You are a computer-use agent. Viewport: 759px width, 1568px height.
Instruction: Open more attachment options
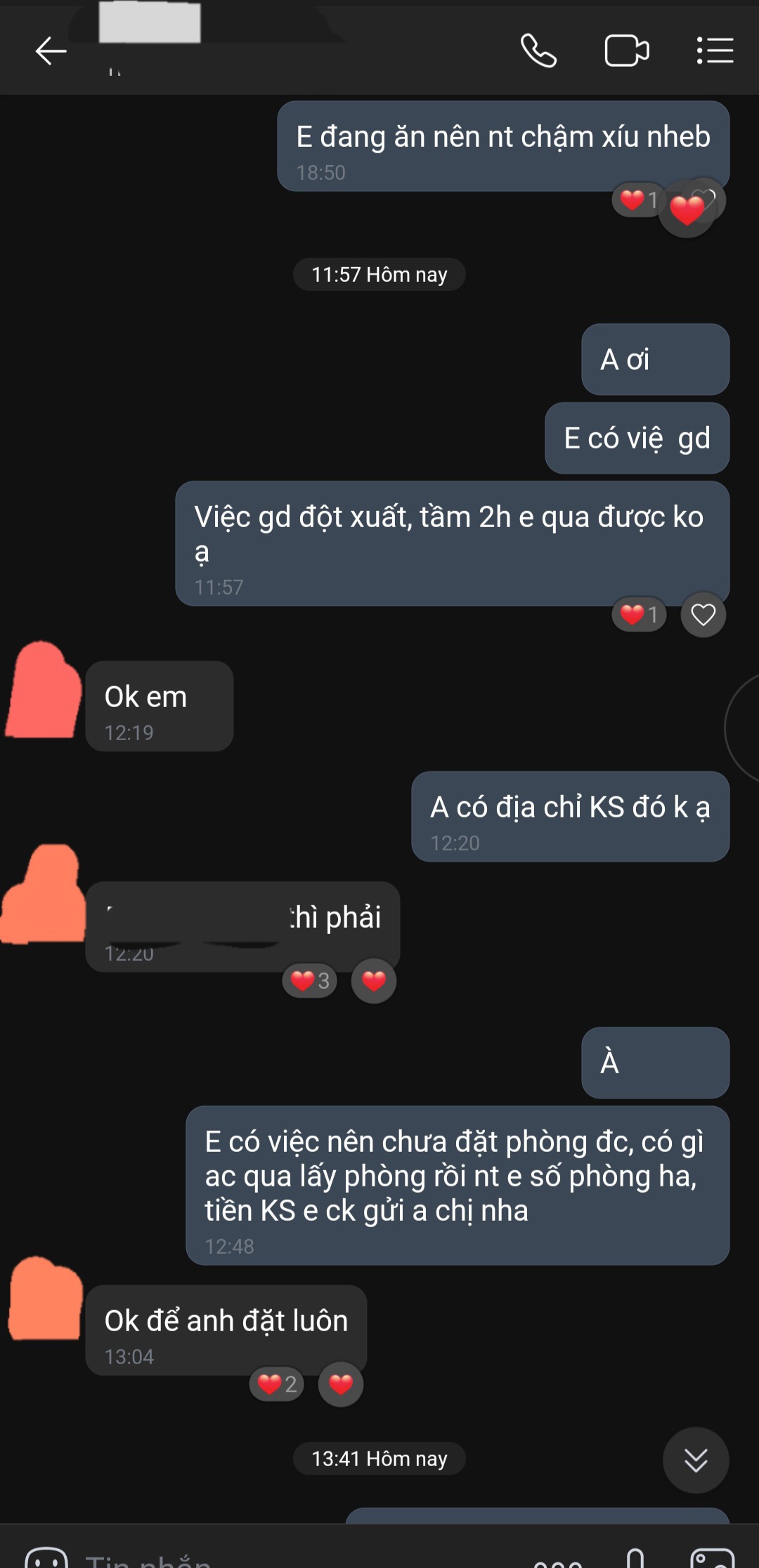tap(557, 1562)
